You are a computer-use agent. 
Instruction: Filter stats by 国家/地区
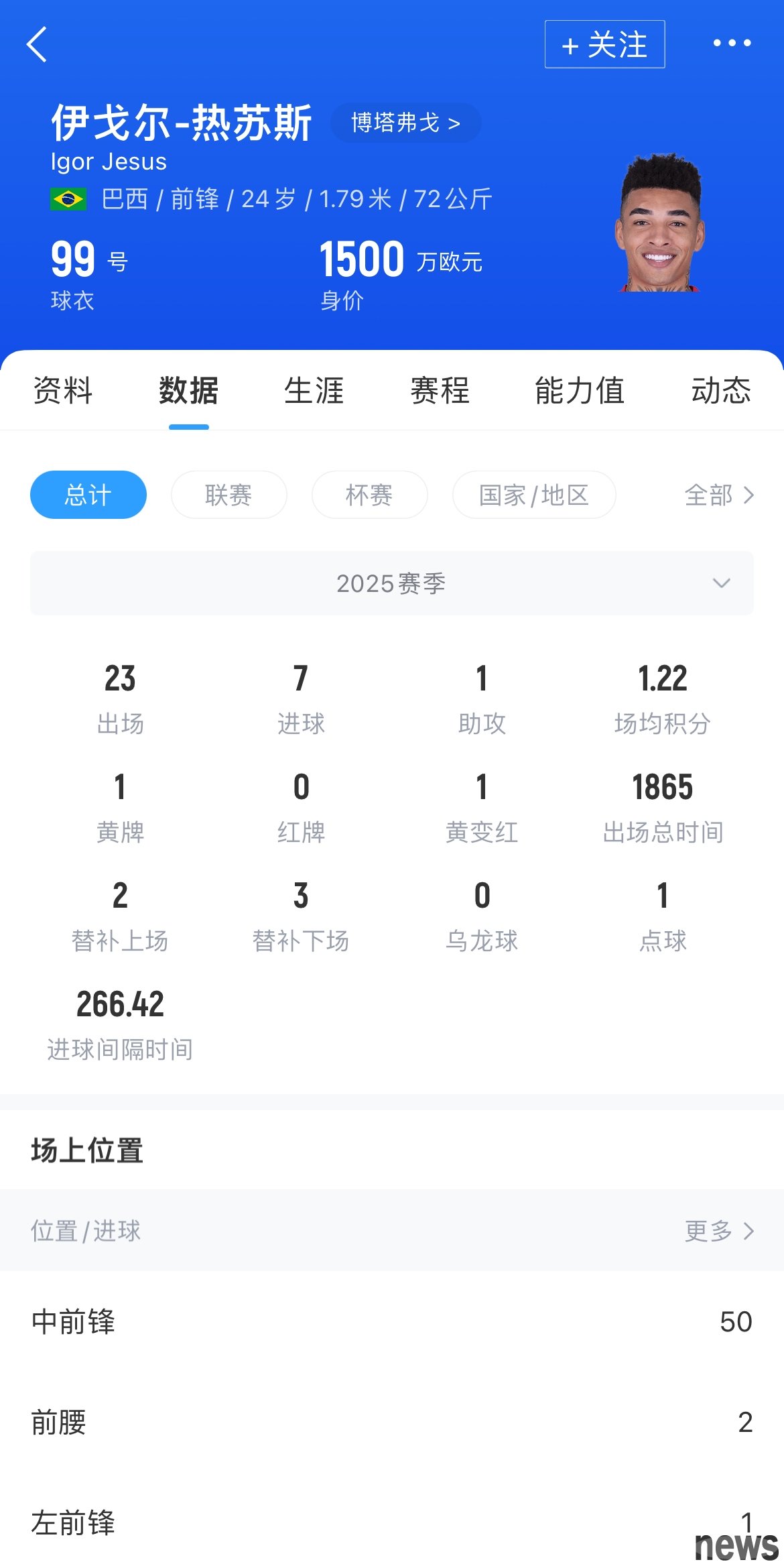[x=534, y=495]
